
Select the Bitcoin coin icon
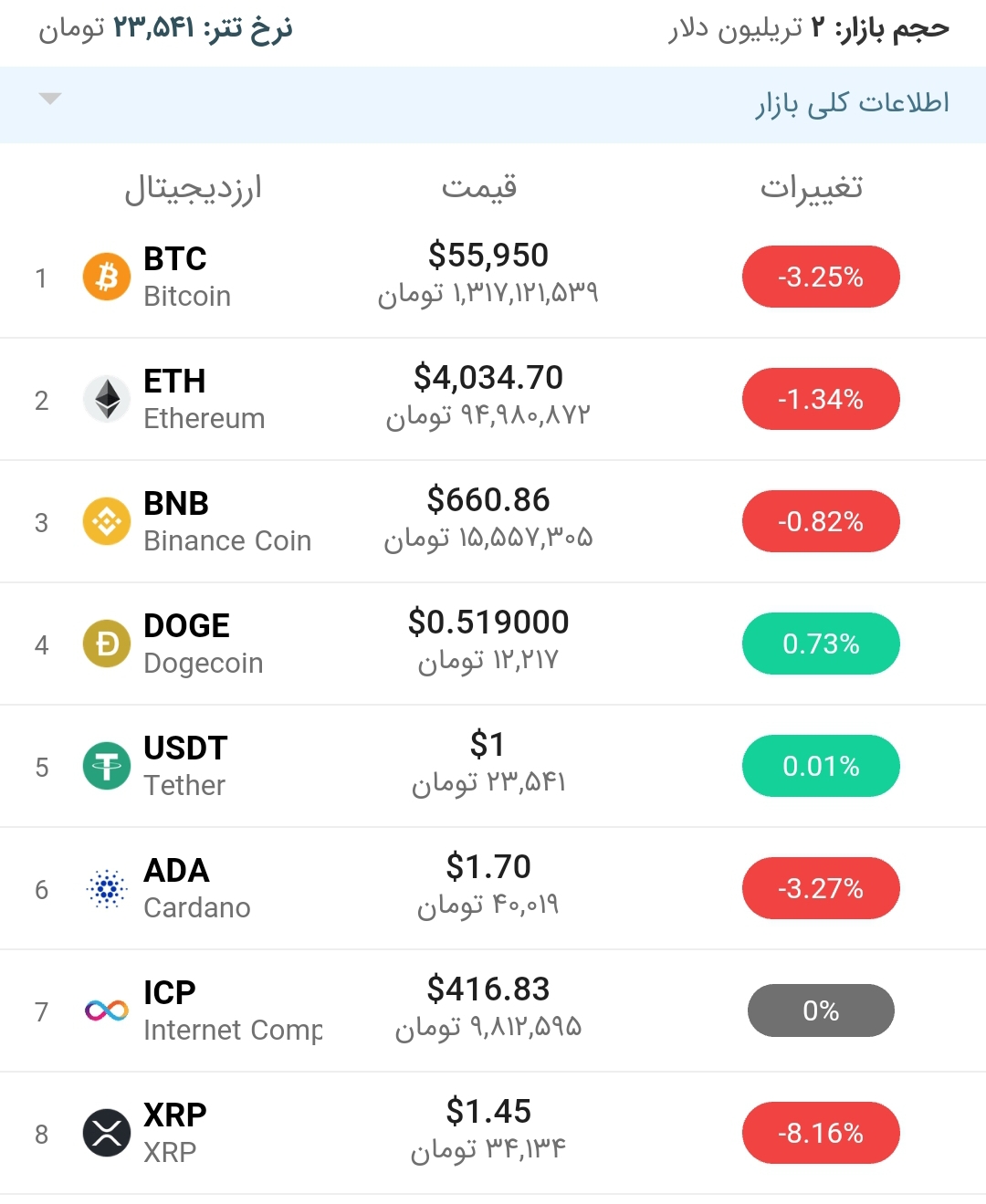pos(106,277)
